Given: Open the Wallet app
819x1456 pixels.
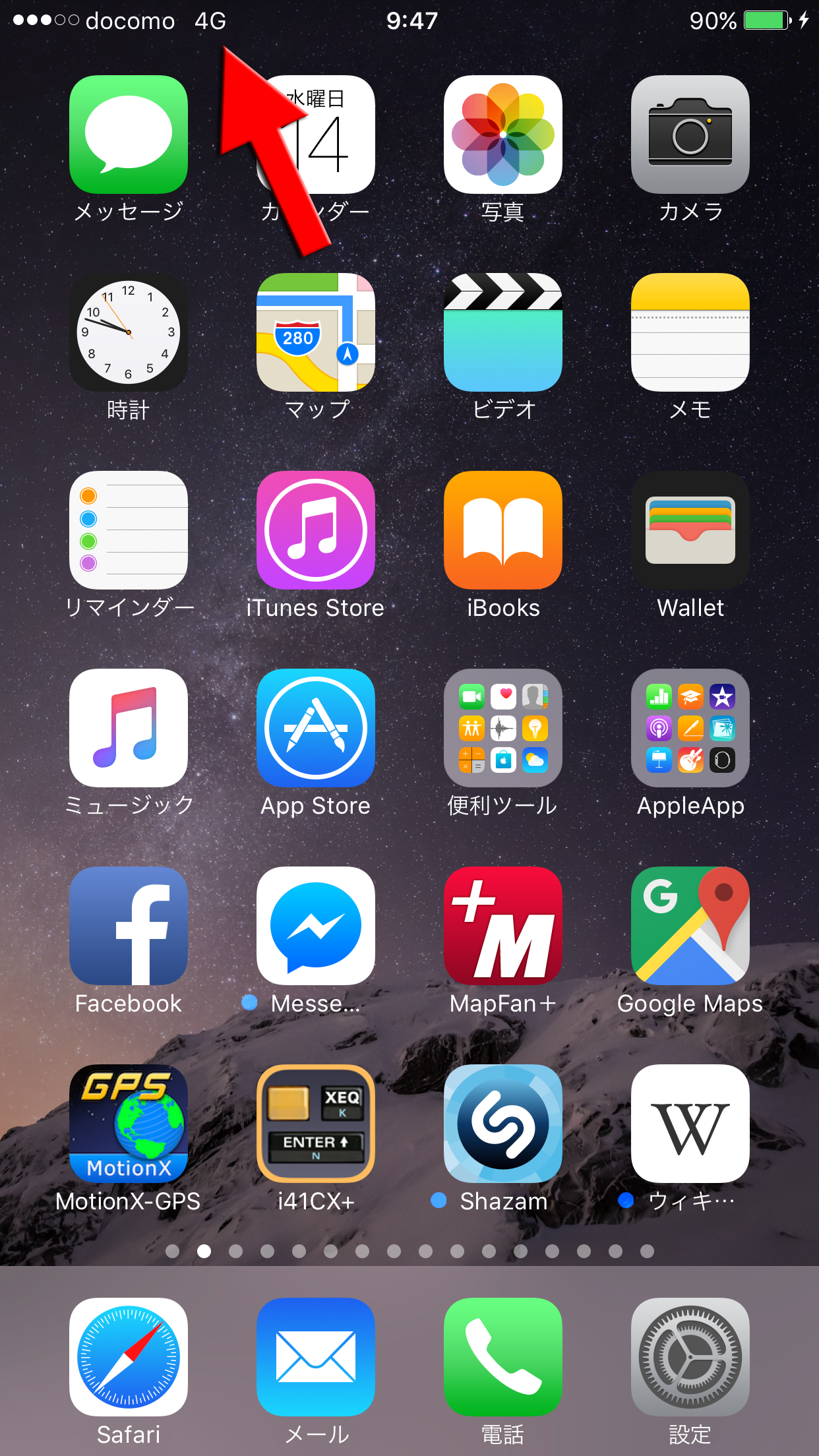Looking at the screenshot, I should (690, 530).
